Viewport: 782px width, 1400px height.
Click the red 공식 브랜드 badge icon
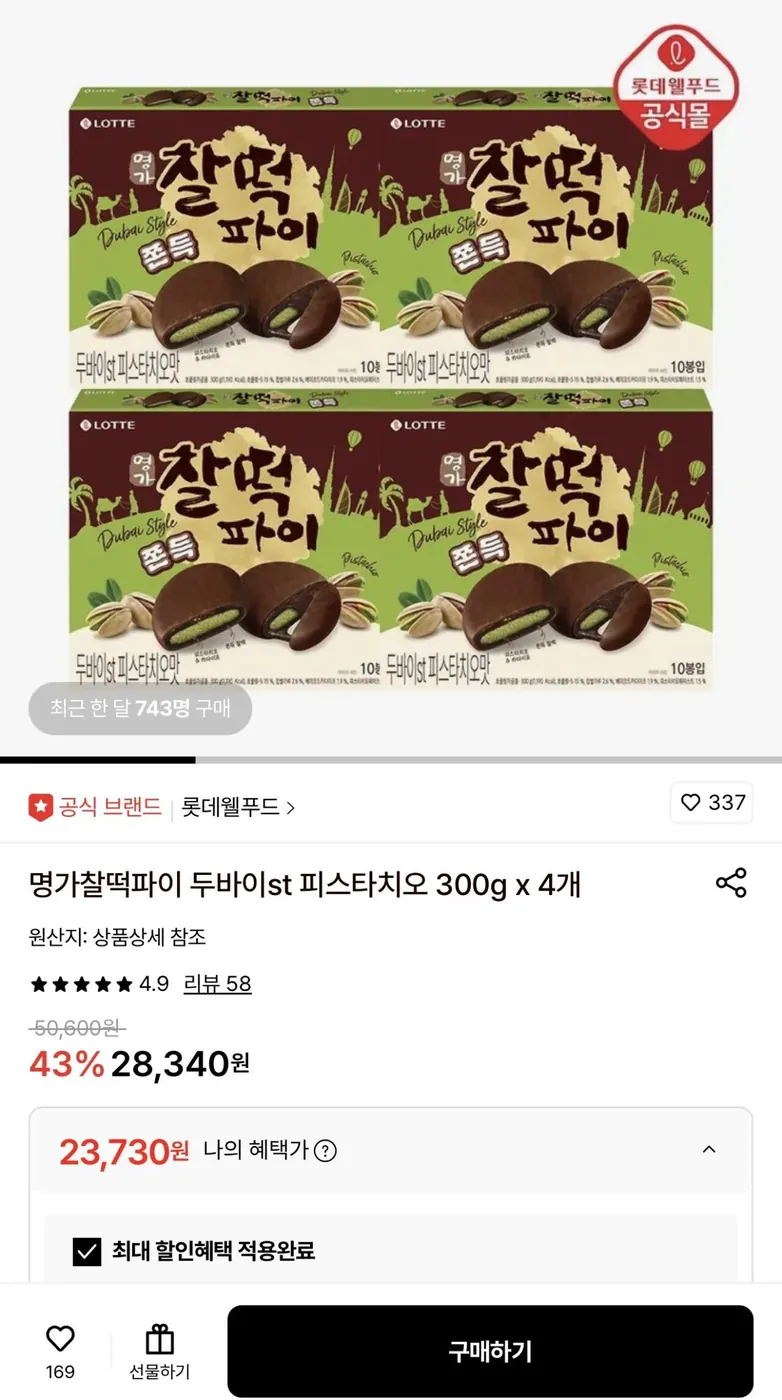41,806
